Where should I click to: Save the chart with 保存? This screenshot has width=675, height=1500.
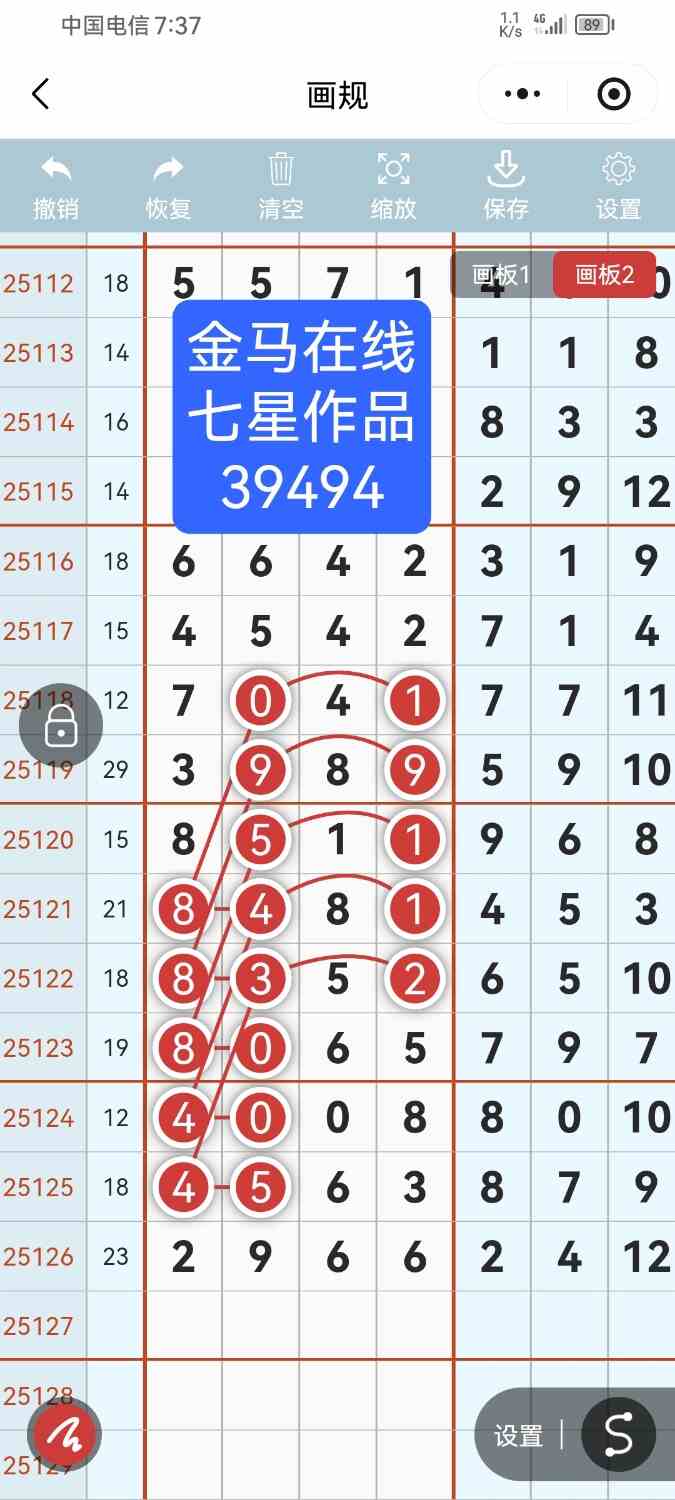[x=506, y=186]
